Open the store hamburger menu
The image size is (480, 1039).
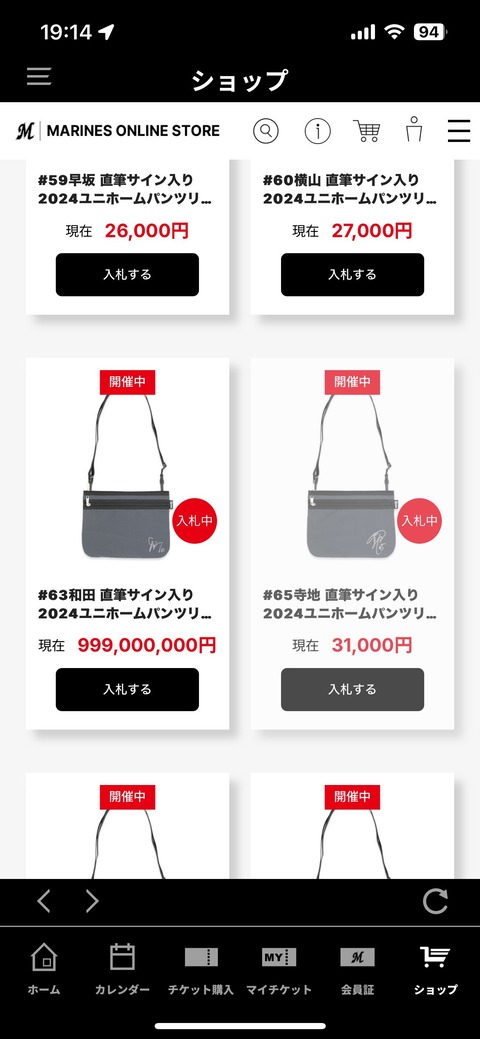pyautogui.click(x=459, y=131)
